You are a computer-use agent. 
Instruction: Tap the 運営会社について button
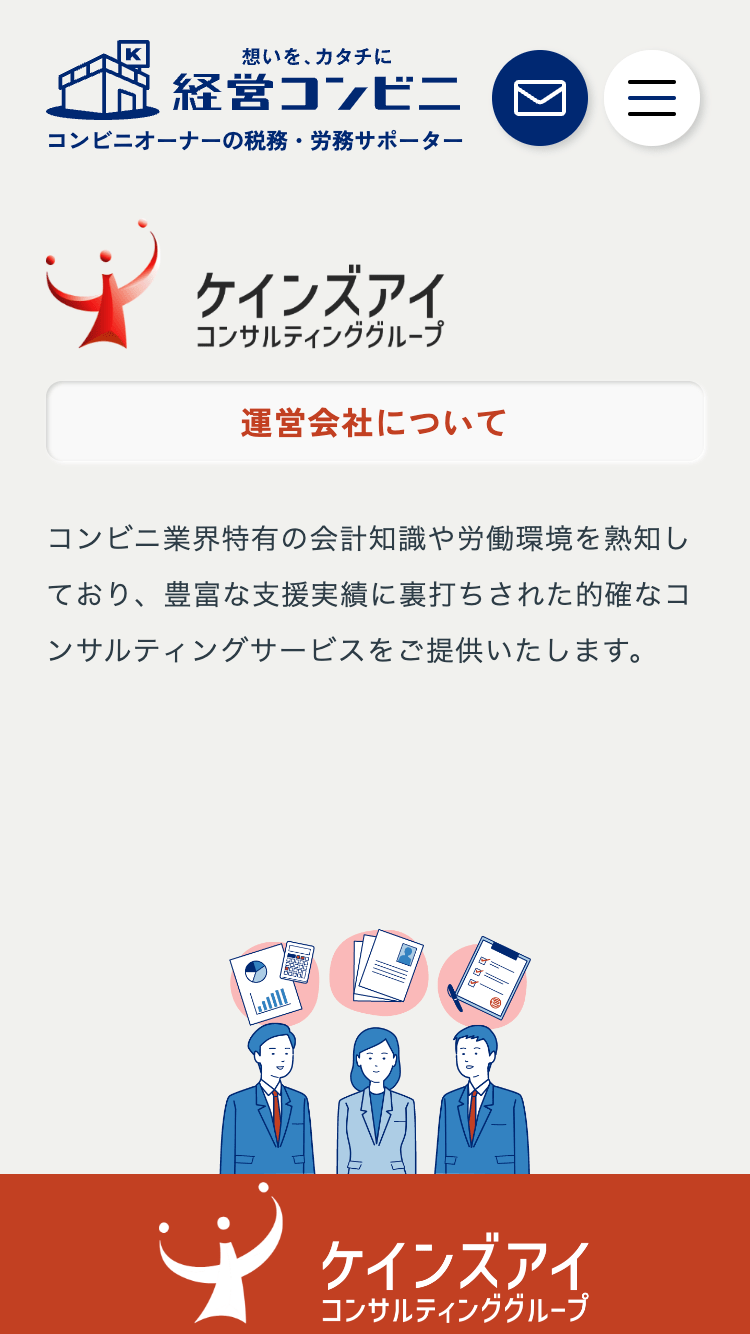375,423
